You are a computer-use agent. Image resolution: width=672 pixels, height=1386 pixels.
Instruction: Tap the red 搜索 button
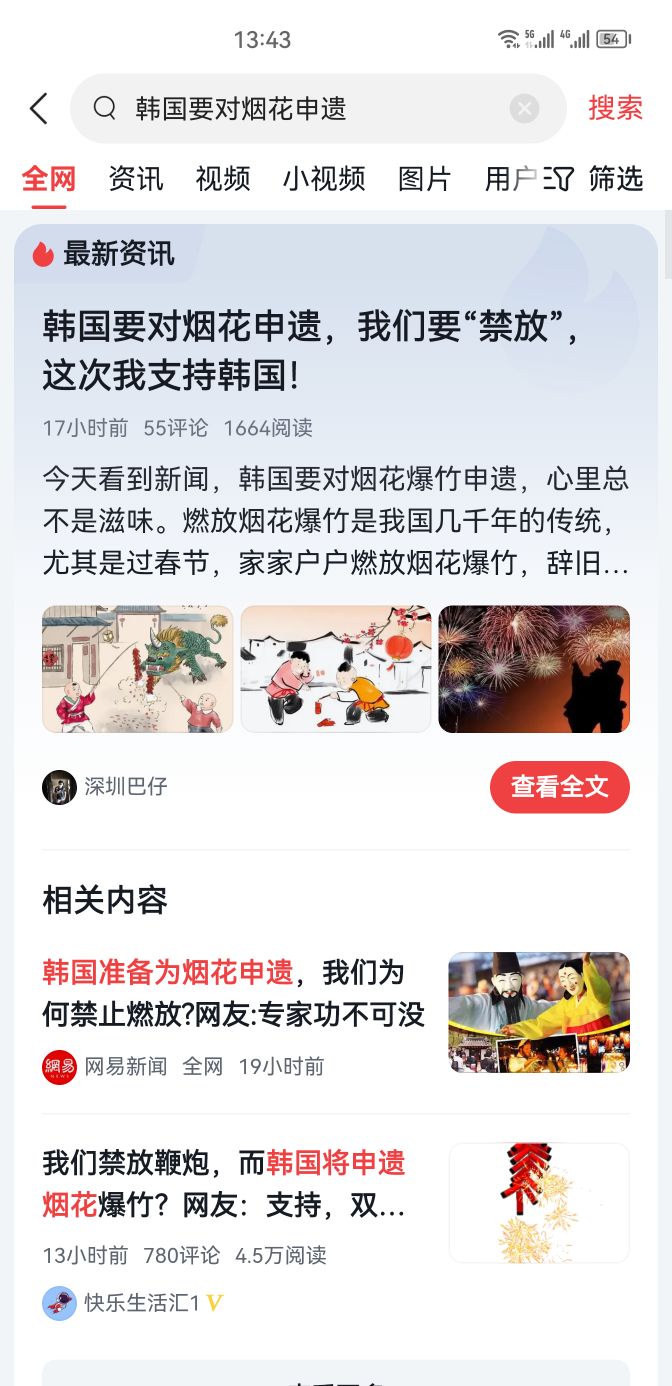click(x=614, y=108)
